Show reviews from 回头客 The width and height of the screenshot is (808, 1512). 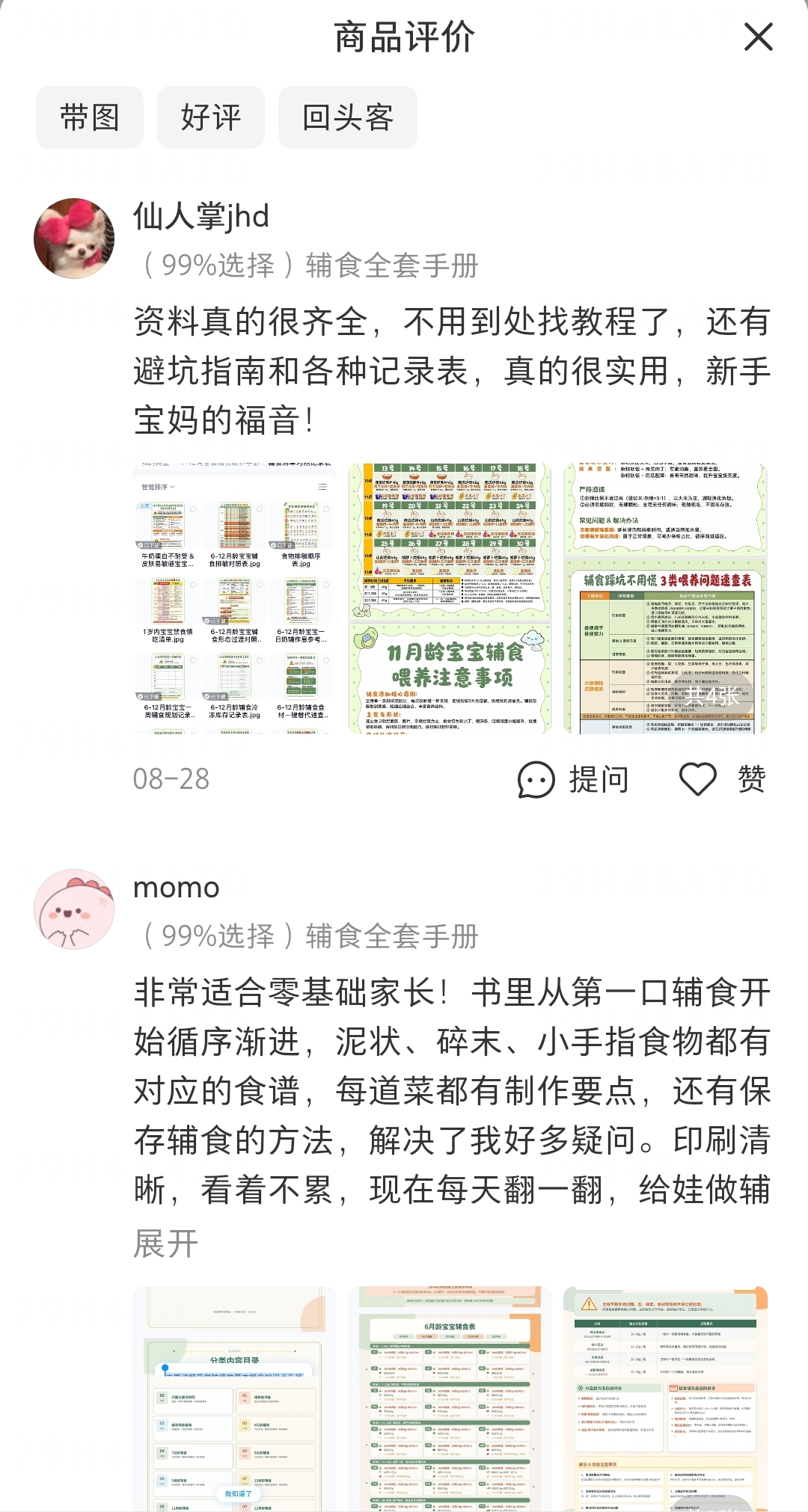[348, 117]
